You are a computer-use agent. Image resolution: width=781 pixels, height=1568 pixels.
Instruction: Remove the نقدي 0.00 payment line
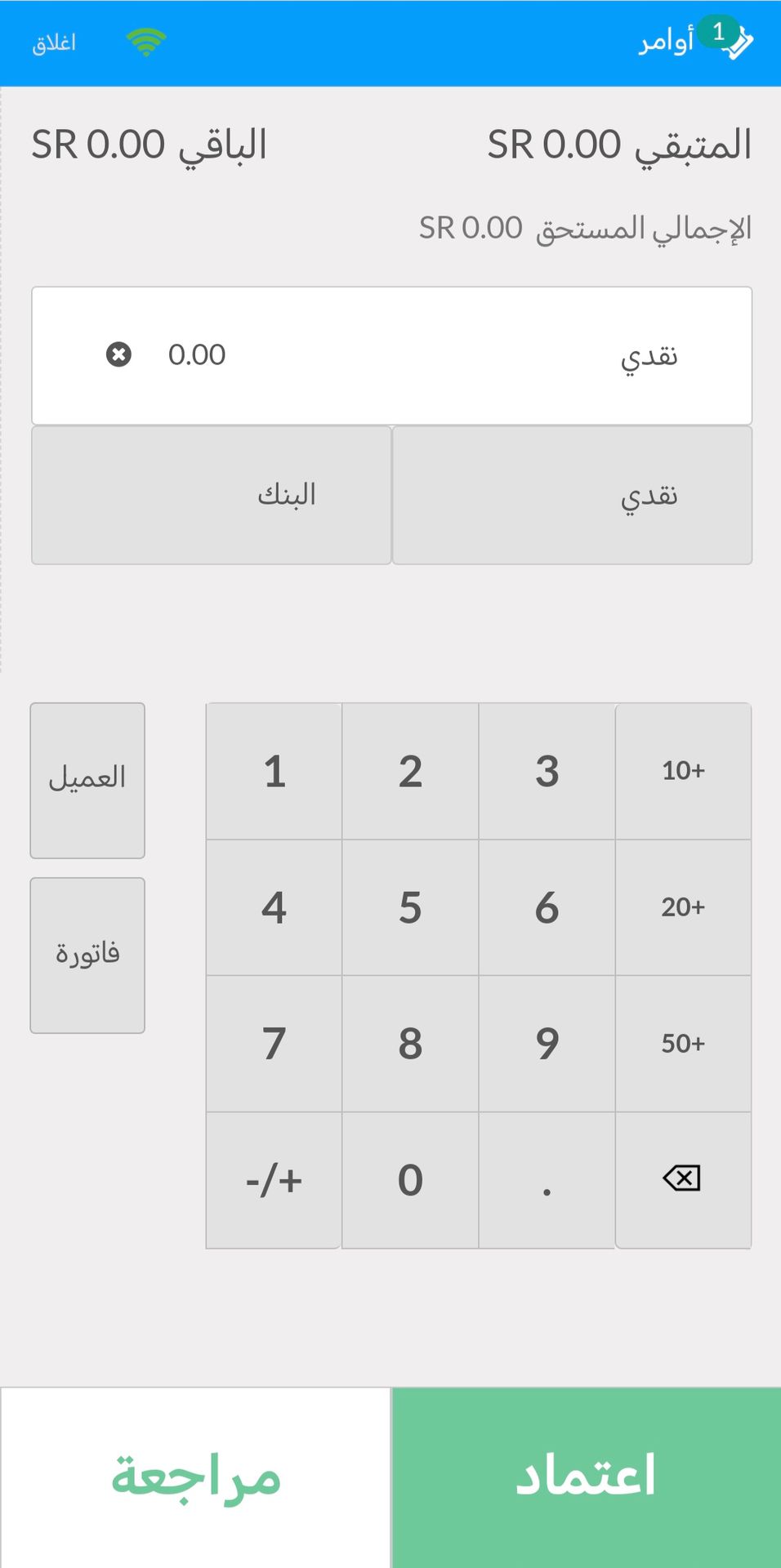(x=118, y=354)
